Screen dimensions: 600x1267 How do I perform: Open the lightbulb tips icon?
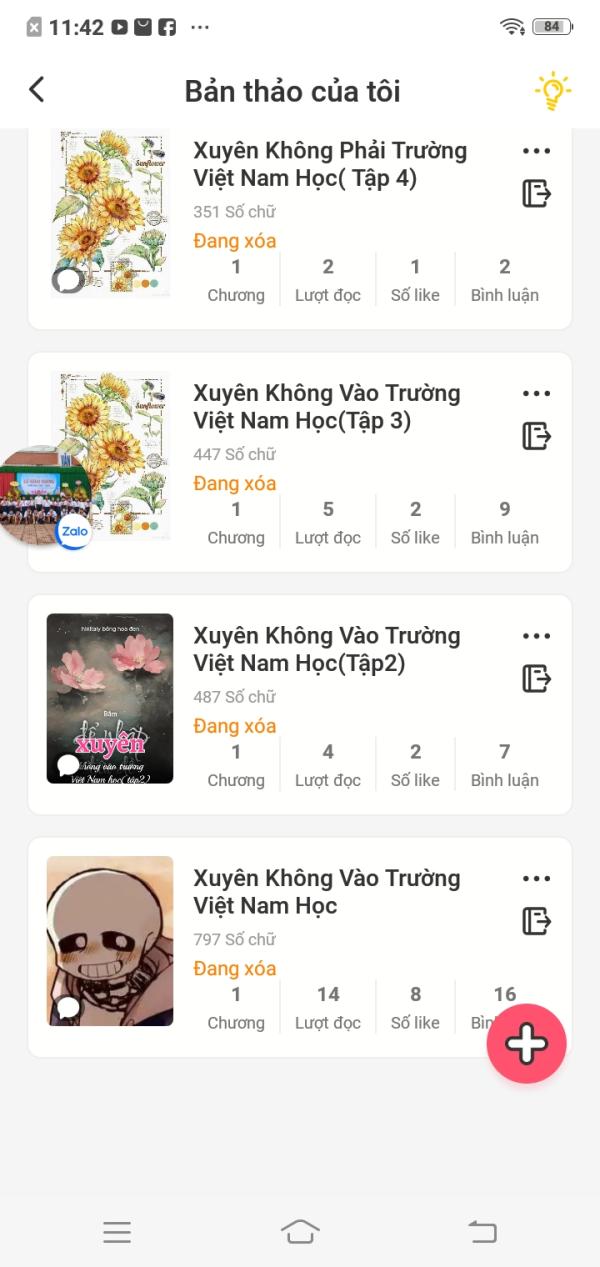tap(552, 91)
